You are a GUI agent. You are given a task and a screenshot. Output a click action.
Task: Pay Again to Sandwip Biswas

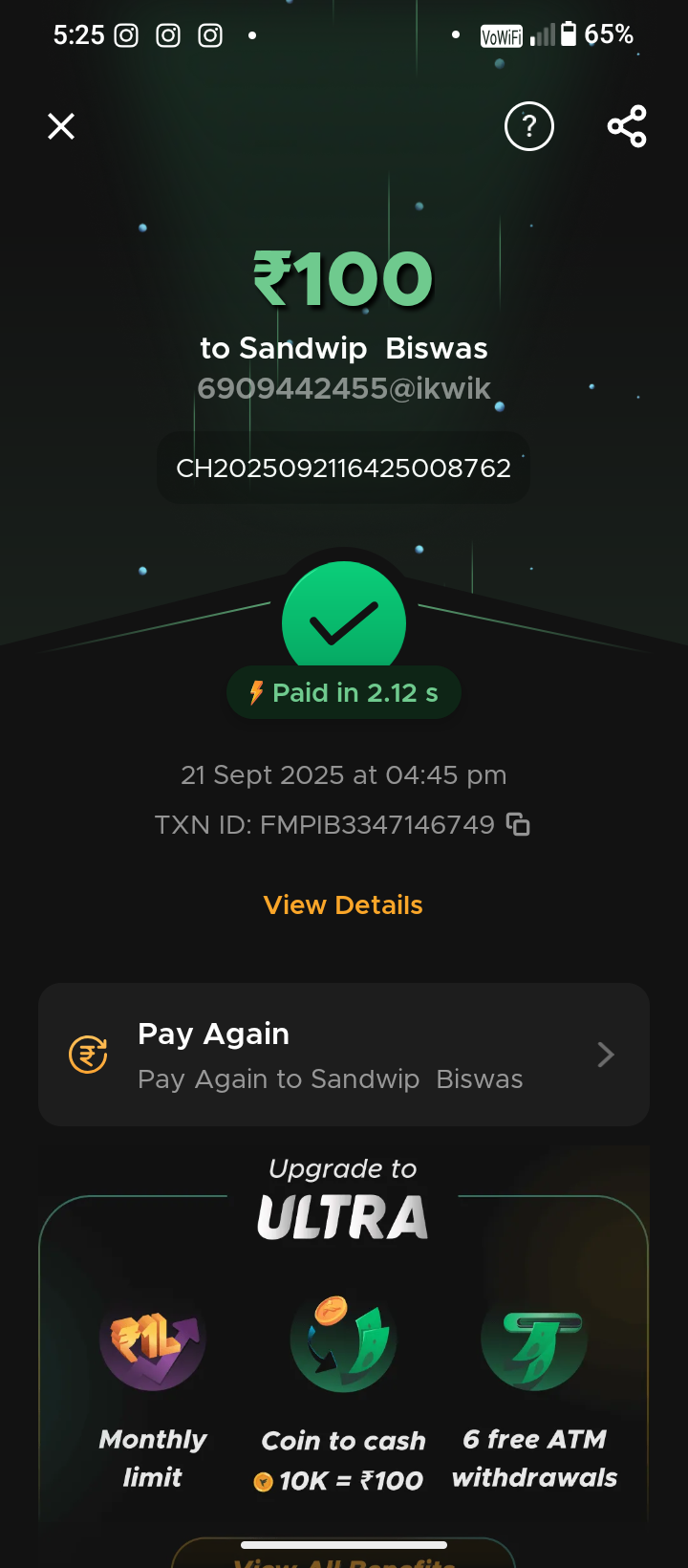pyautogui.click(x=344, y=1055)
